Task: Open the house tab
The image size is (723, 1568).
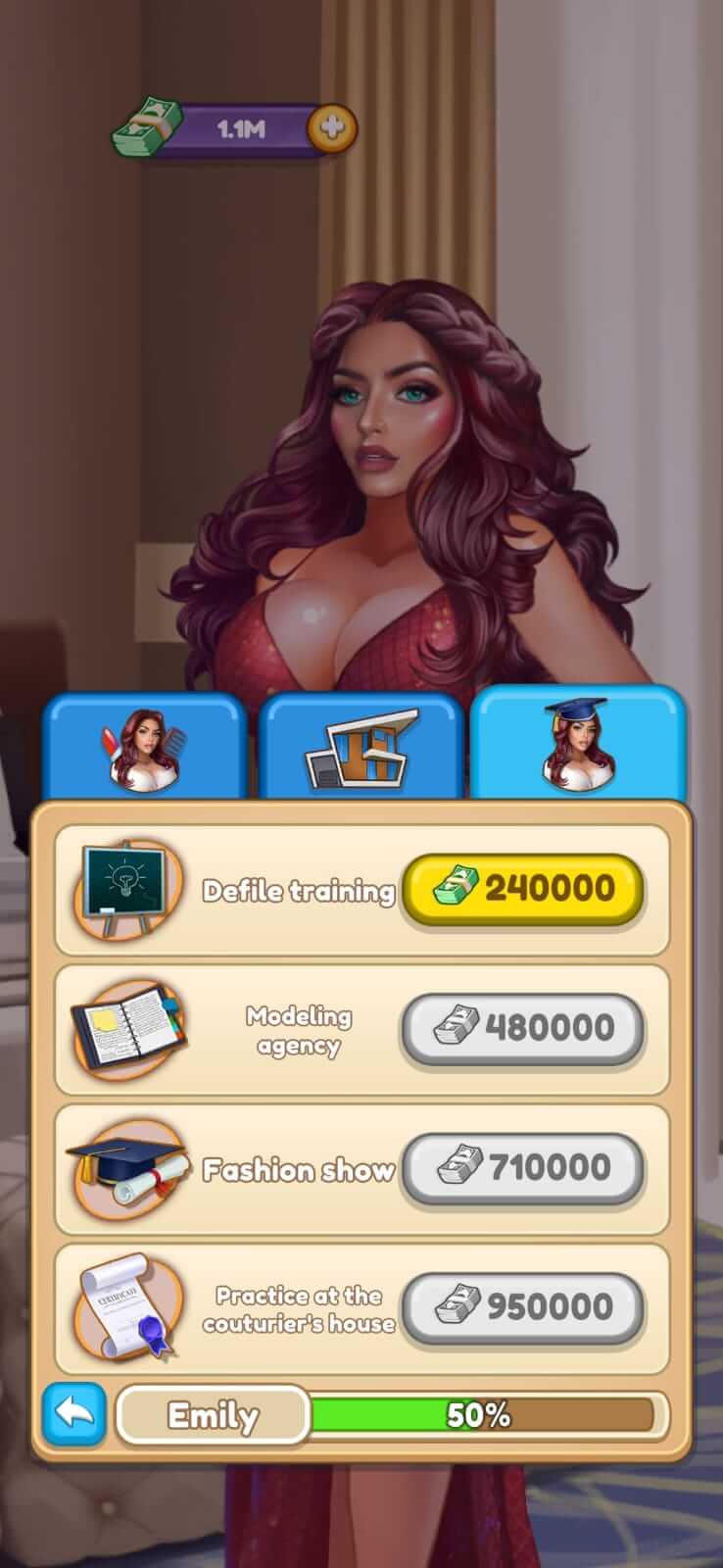Action: coord(361,747)
